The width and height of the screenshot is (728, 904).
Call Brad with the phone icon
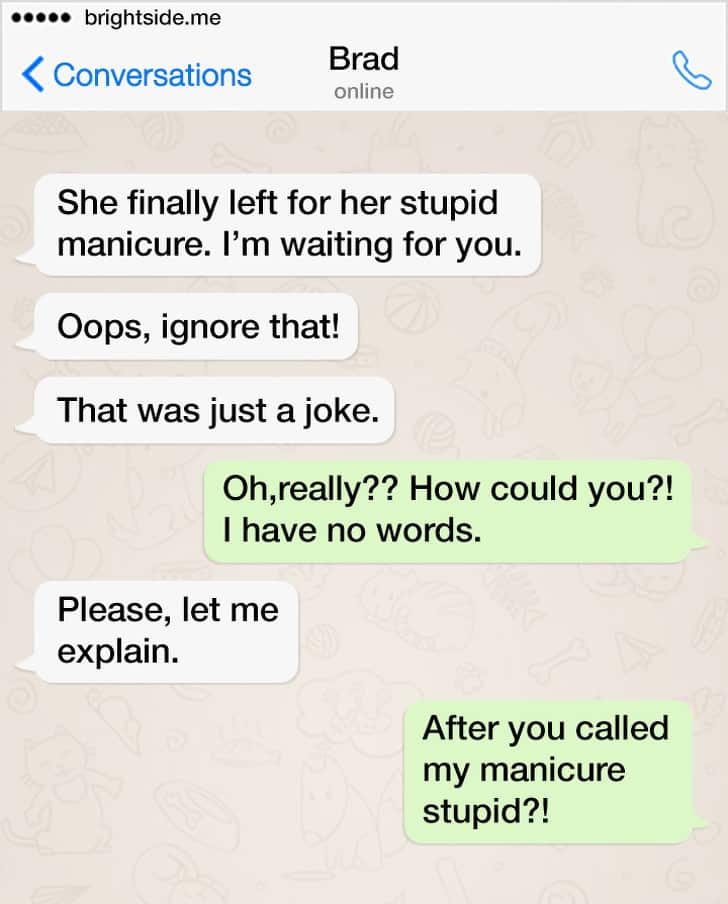tap(690, 71)
